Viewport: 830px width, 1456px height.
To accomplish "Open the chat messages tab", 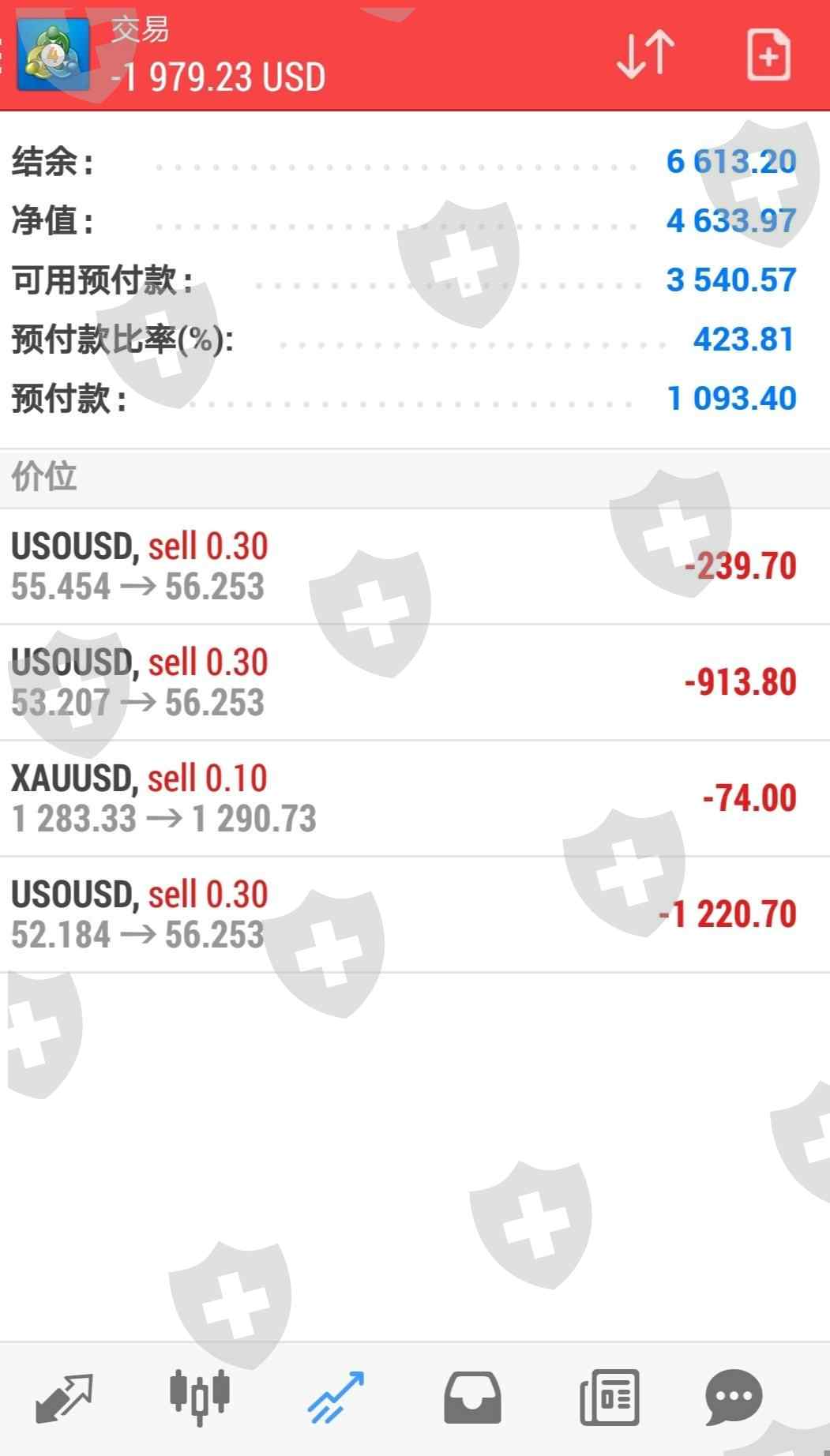I will click(x=734, y=1398).
